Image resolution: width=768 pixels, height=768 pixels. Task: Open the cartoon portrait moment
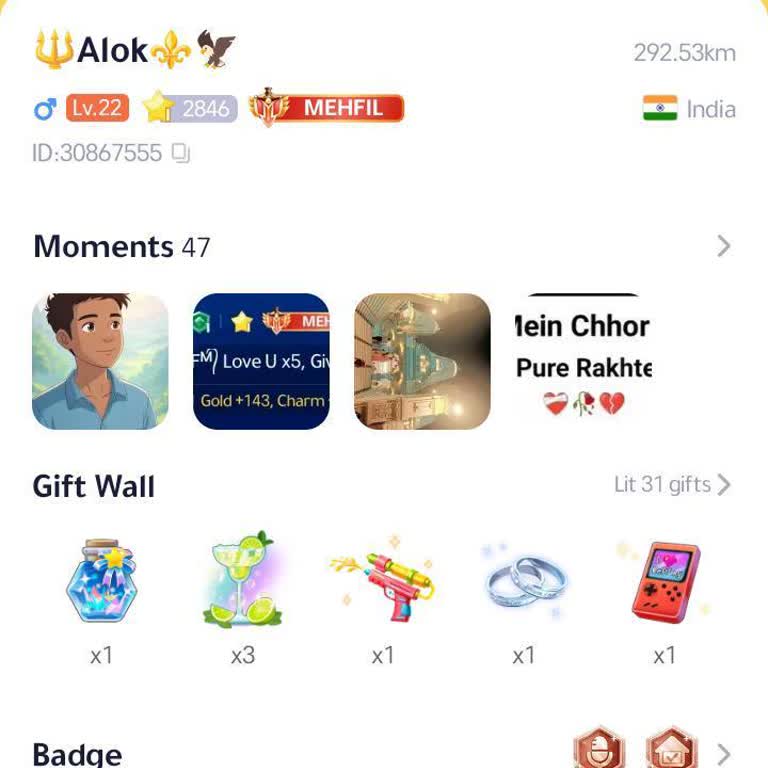(100, 361)
